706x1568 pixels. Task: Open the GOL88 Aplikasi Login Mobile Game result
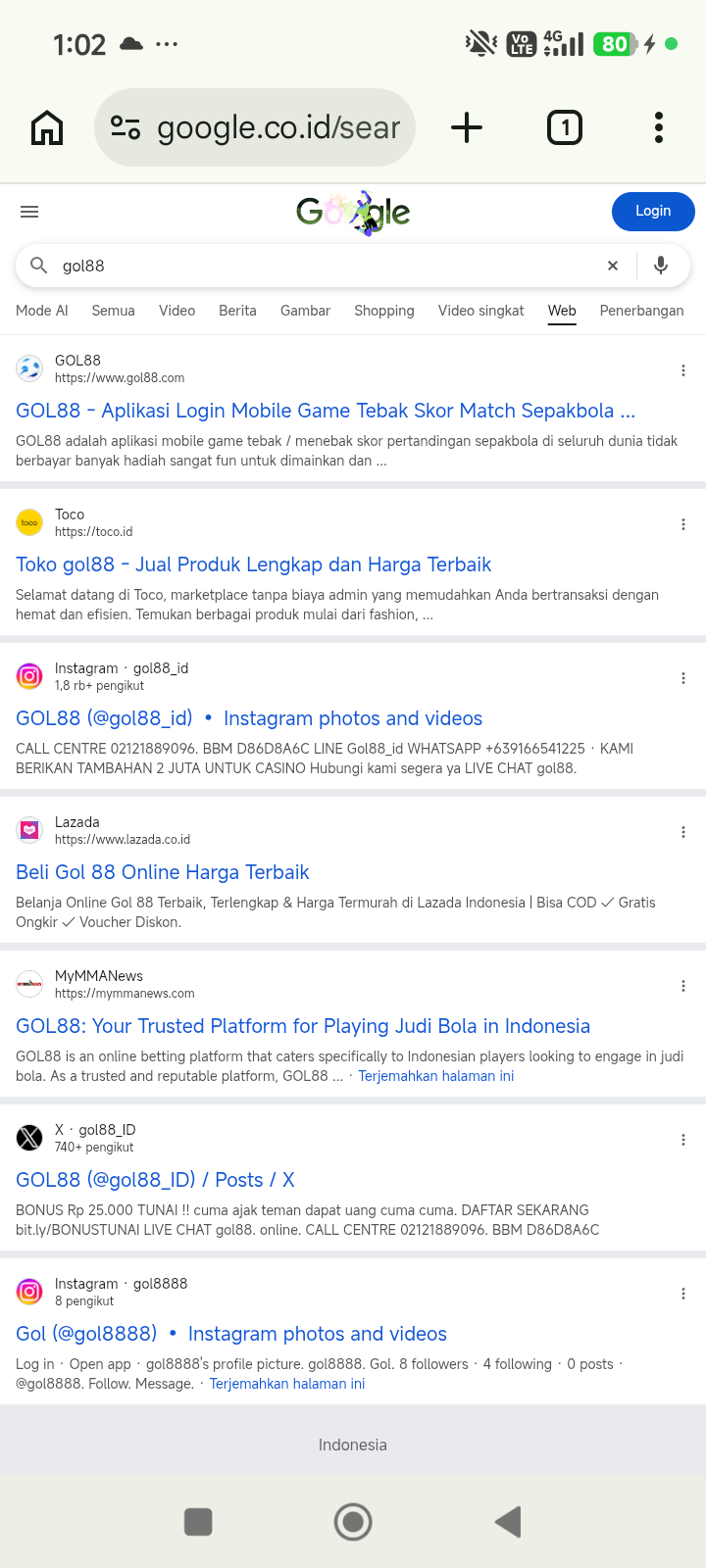point(326,411)
